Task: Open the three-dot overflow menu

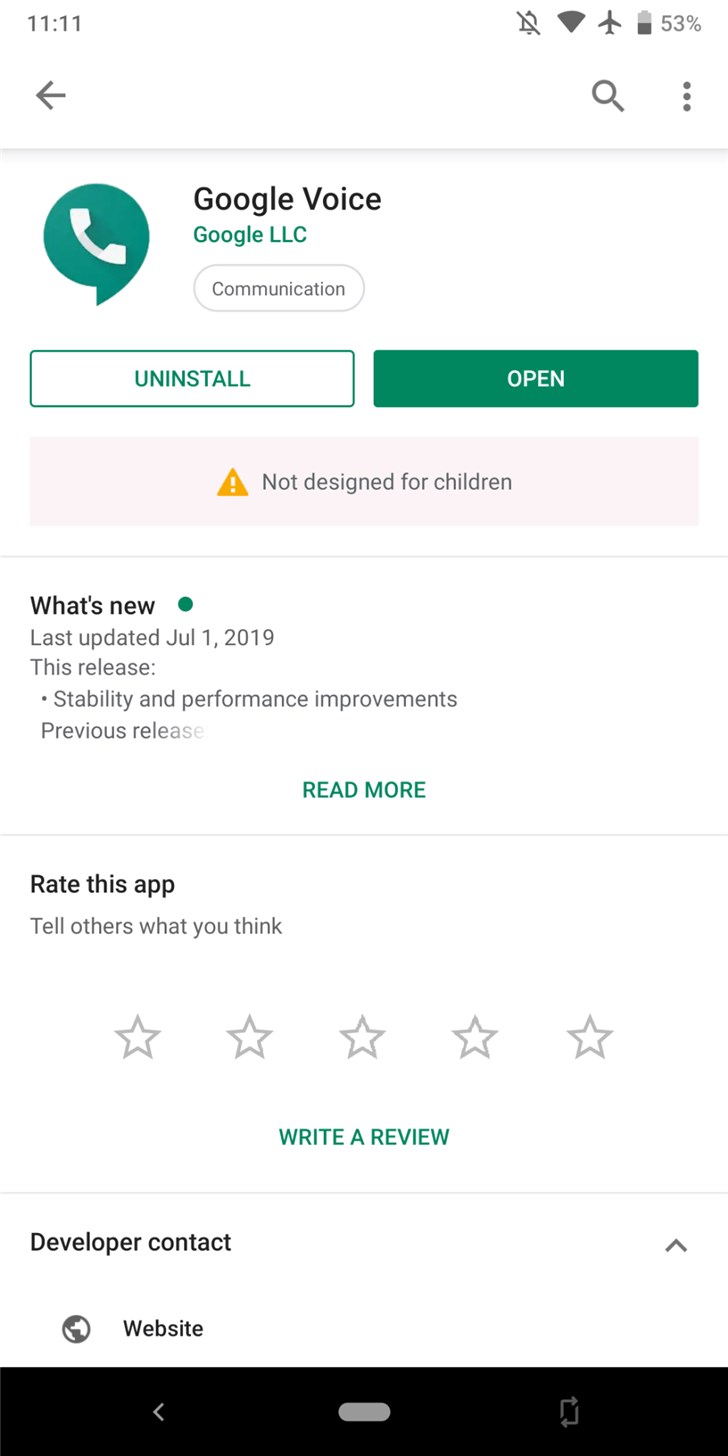Action: (x=686, y=96)
